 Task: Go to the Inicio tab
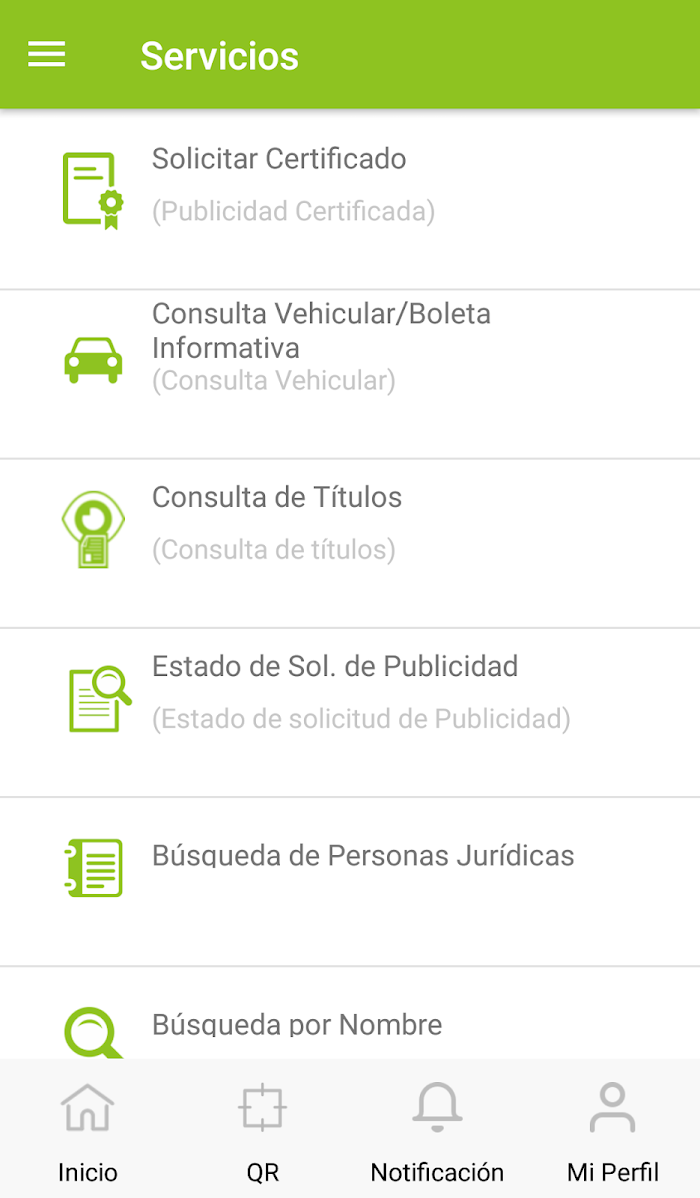click(88, 1132)
